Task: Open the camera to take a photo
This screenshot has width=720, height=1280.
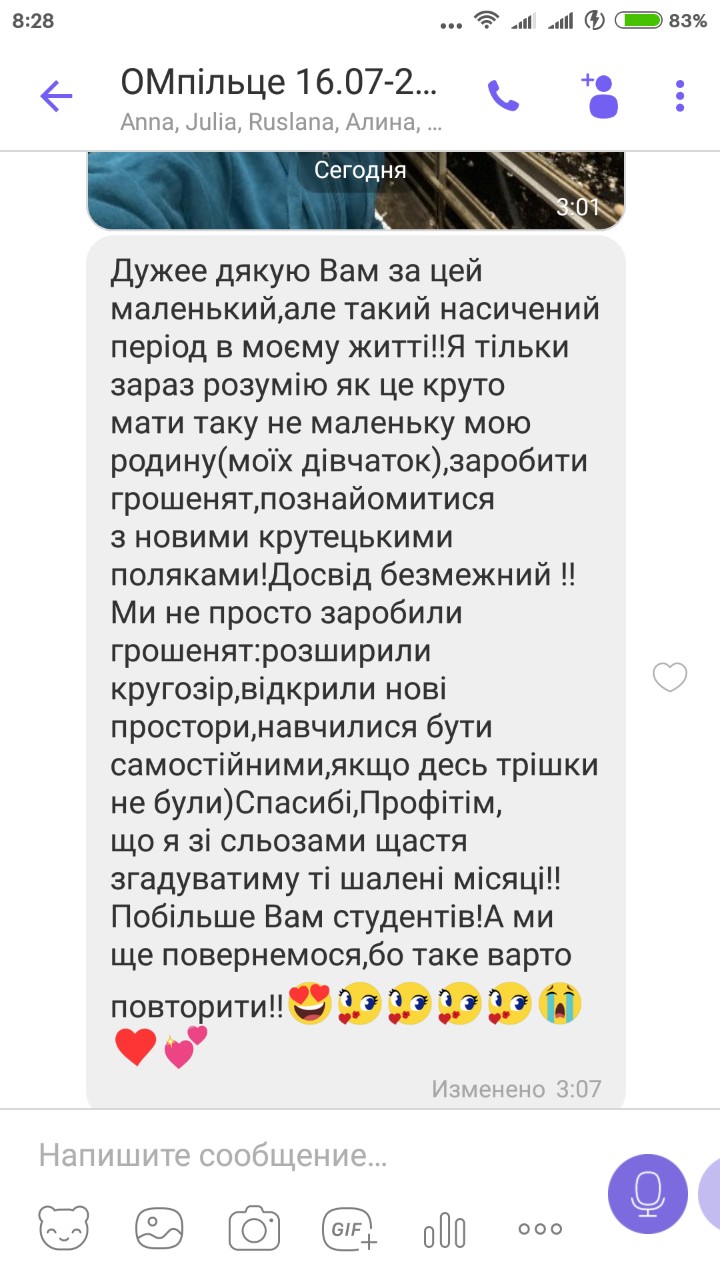Action: click(253, 1228)
